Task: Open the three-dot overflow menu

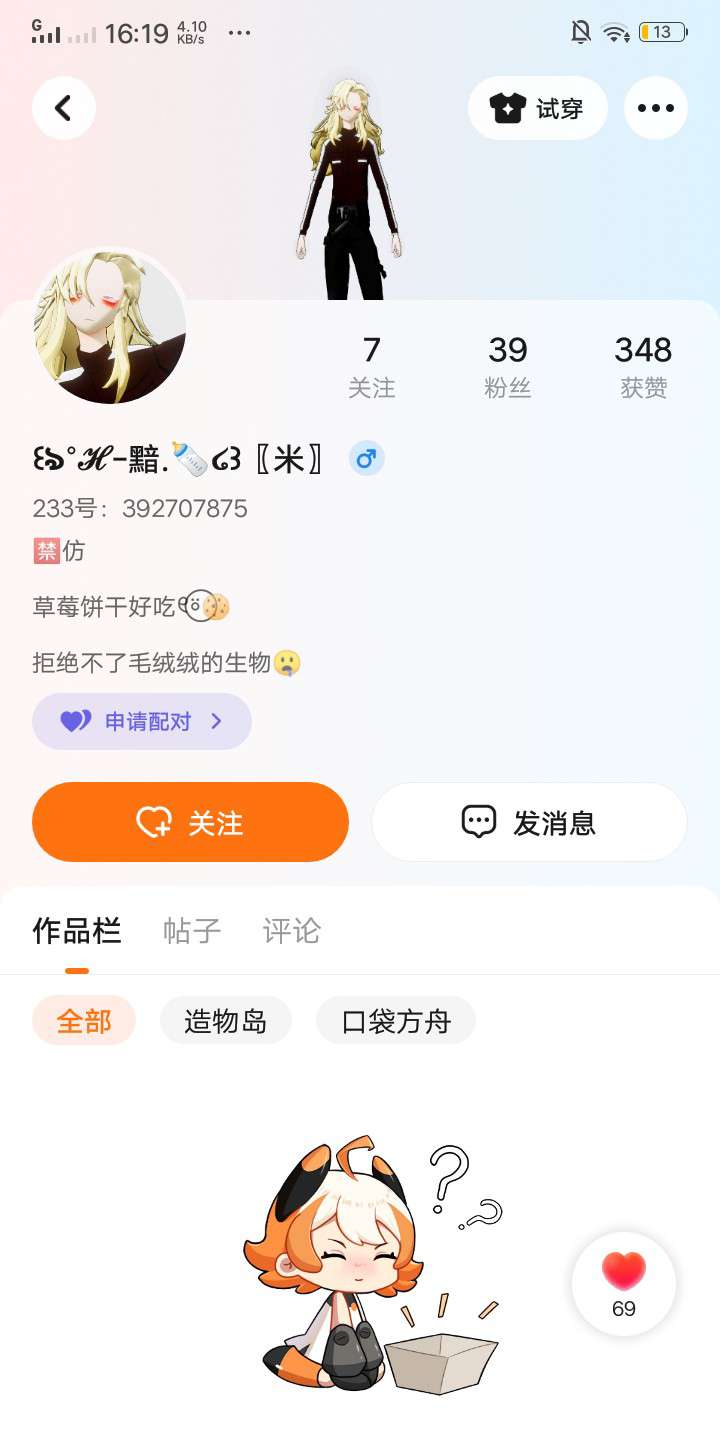Action: [x=655, y=108]
